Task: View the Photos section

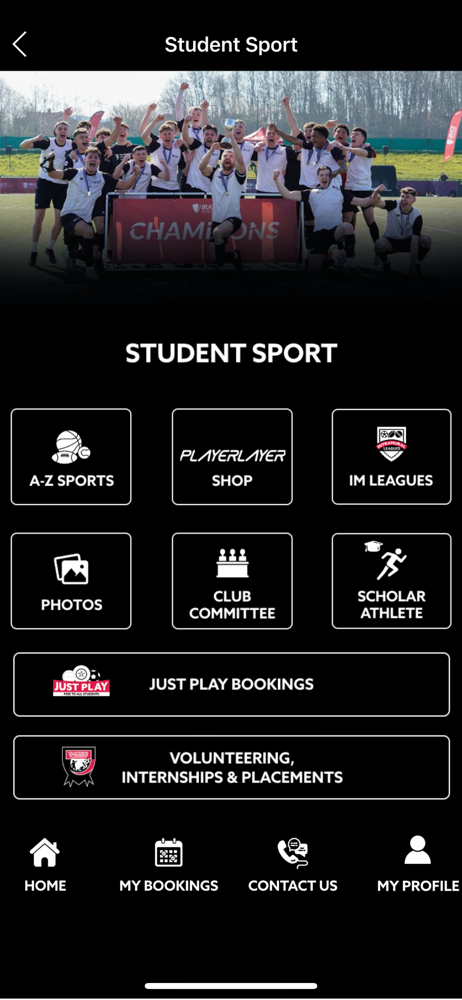Action: click(71, 581)
